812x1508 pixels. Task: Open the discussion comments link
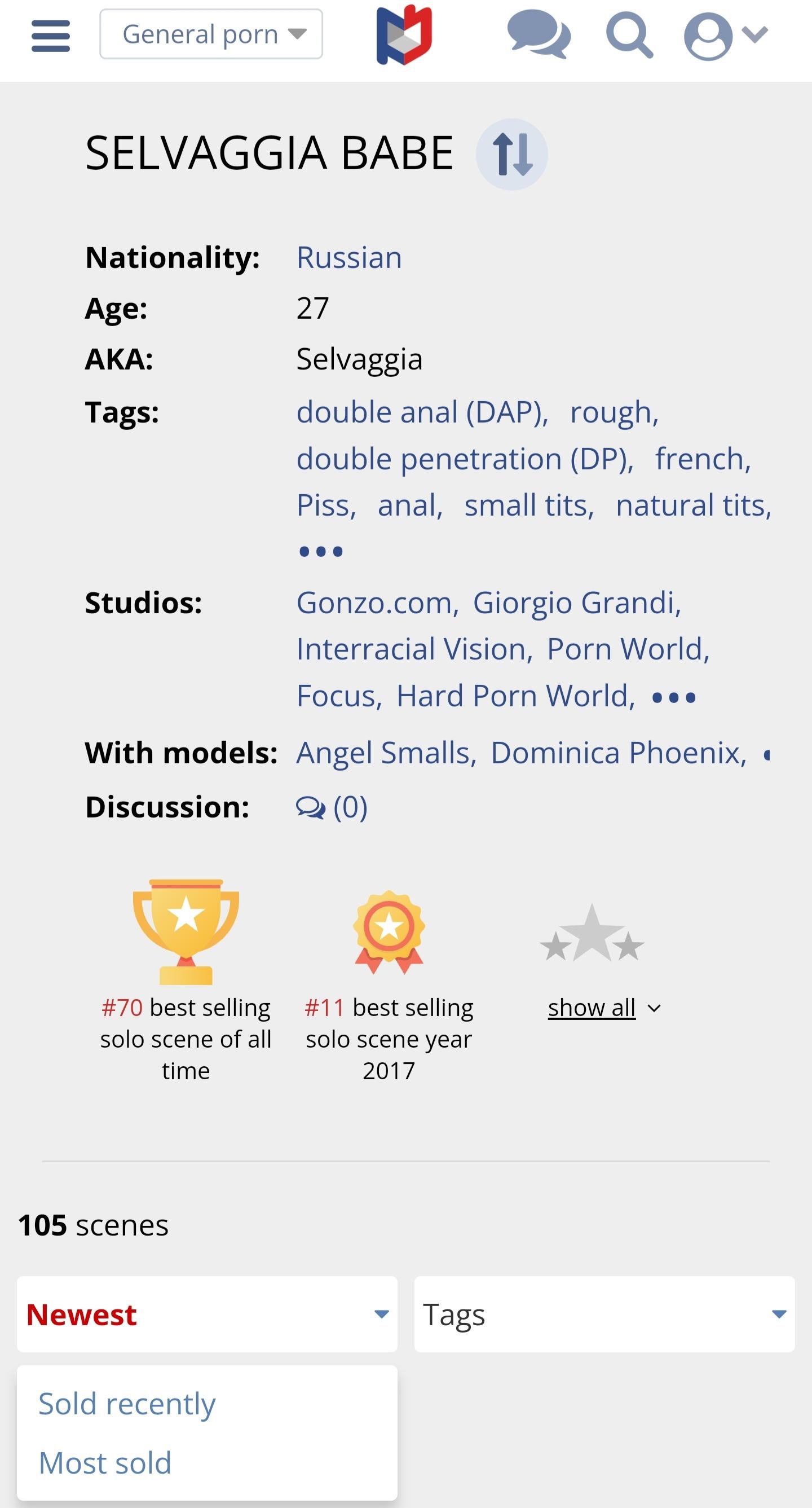(332, 807)
